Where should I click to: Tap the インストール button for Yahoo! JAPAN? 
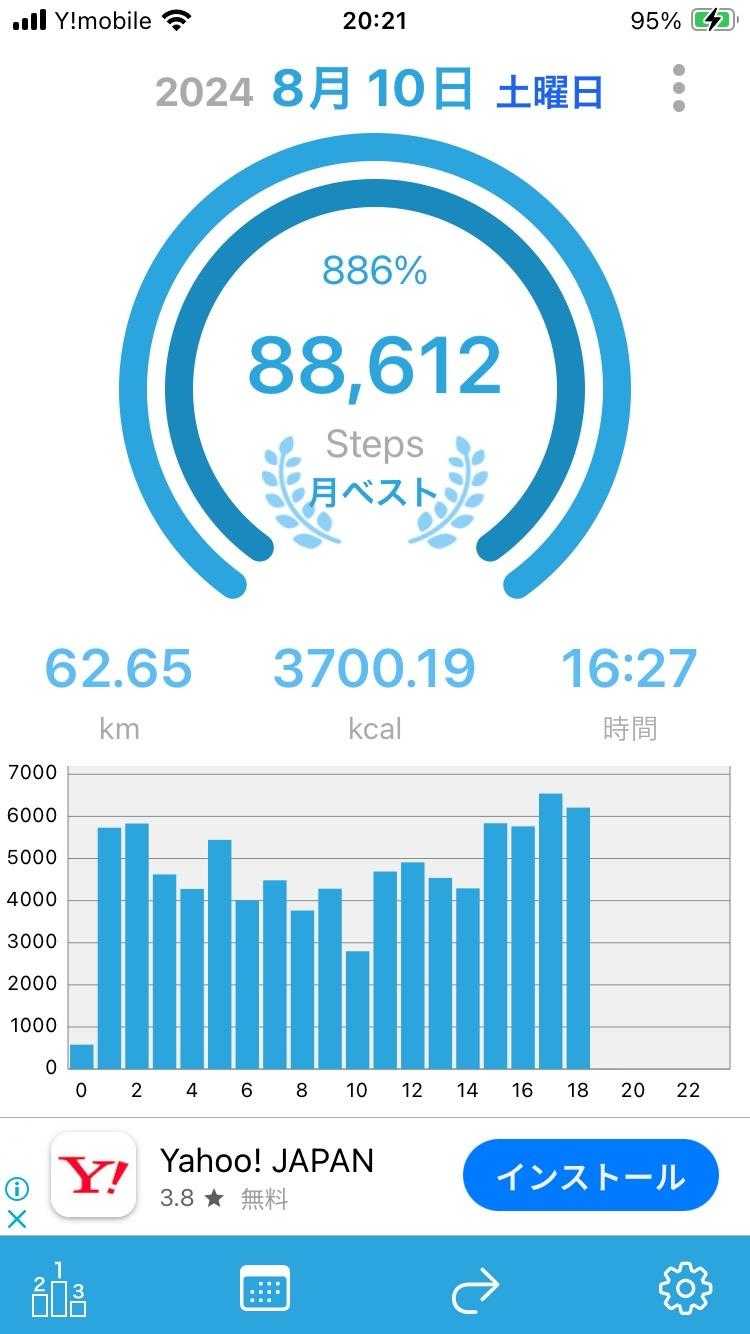click(590, 1176)
